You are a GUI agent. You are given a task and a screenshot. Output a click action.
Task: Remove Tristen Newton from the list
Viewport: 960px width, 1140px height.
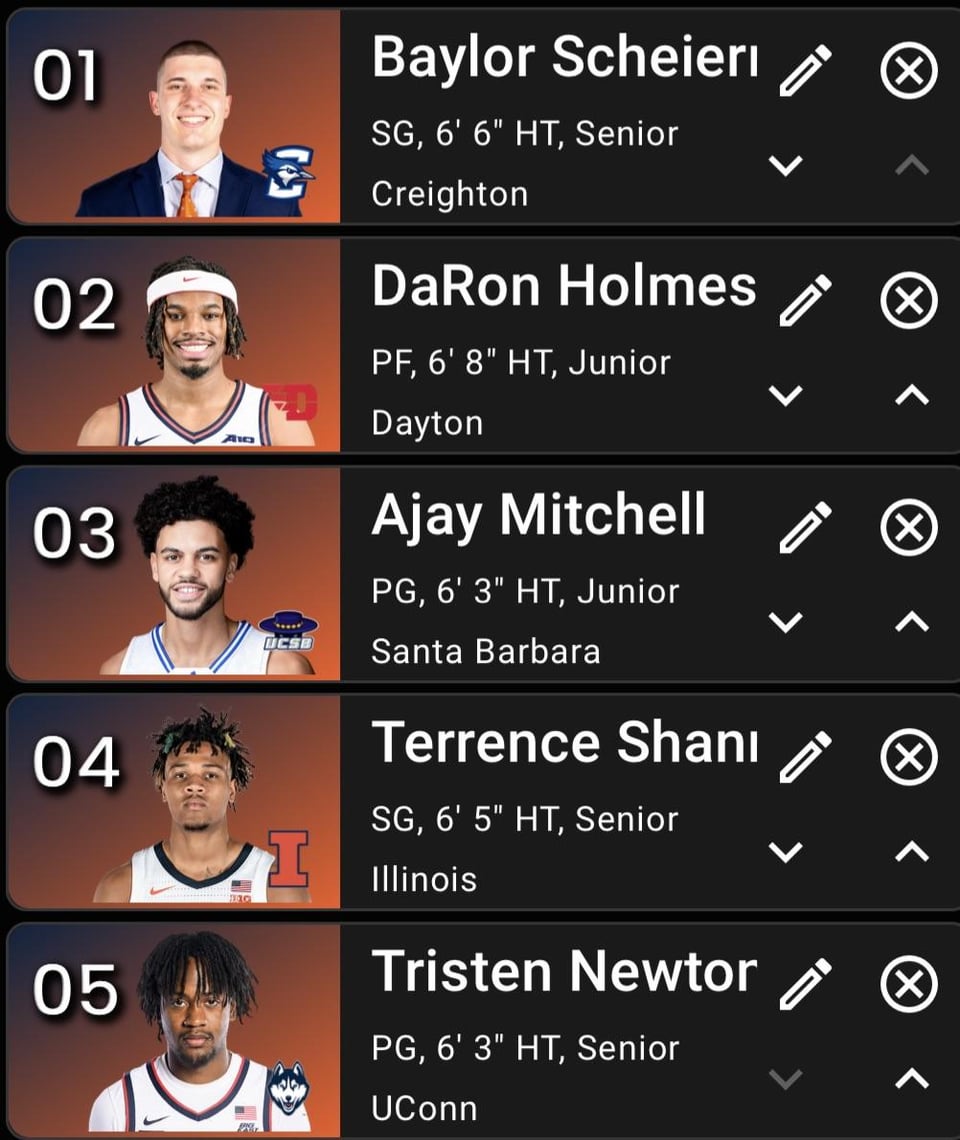pos(908,985)
